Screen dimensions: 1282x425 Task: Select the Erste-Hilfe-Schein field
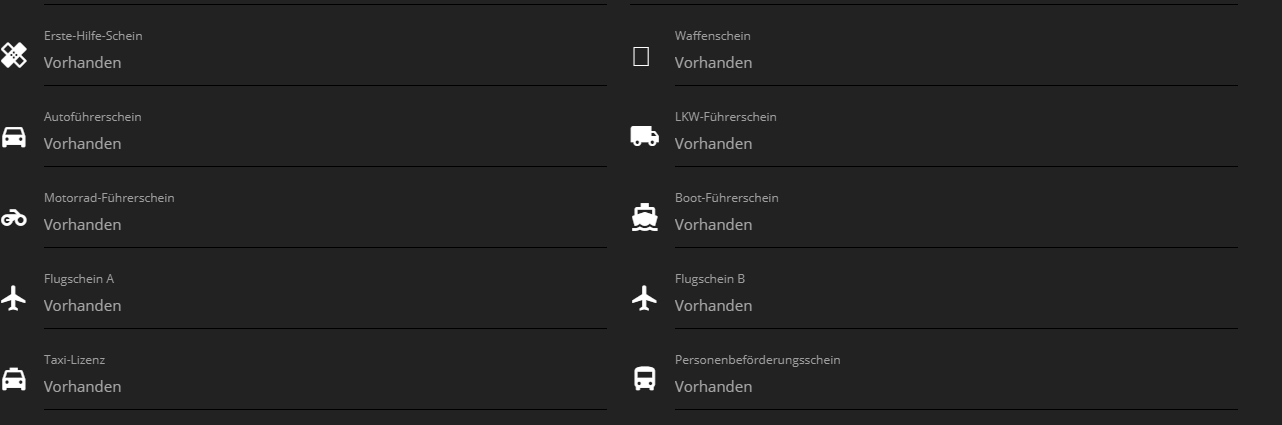coord(324,62)
